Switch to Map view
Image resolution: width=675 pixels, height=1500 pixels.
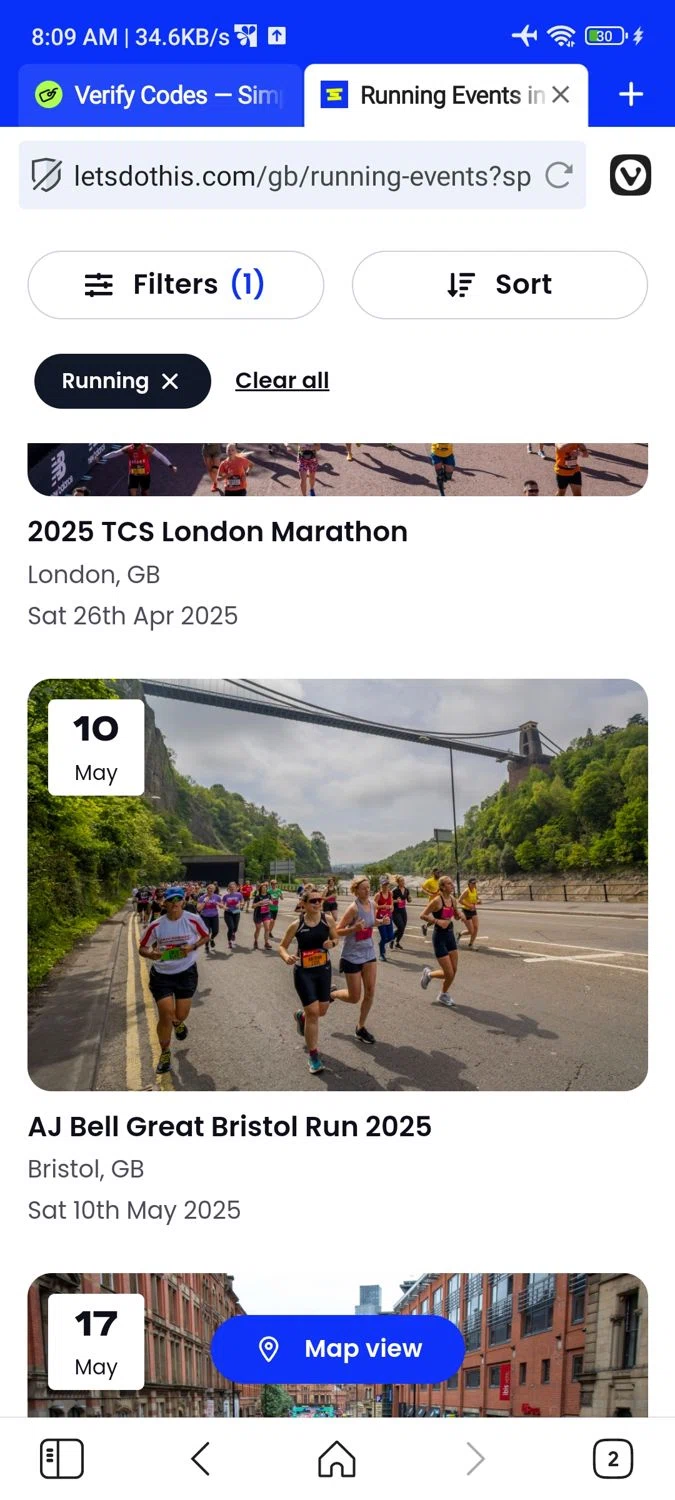tap(337, 1349)
